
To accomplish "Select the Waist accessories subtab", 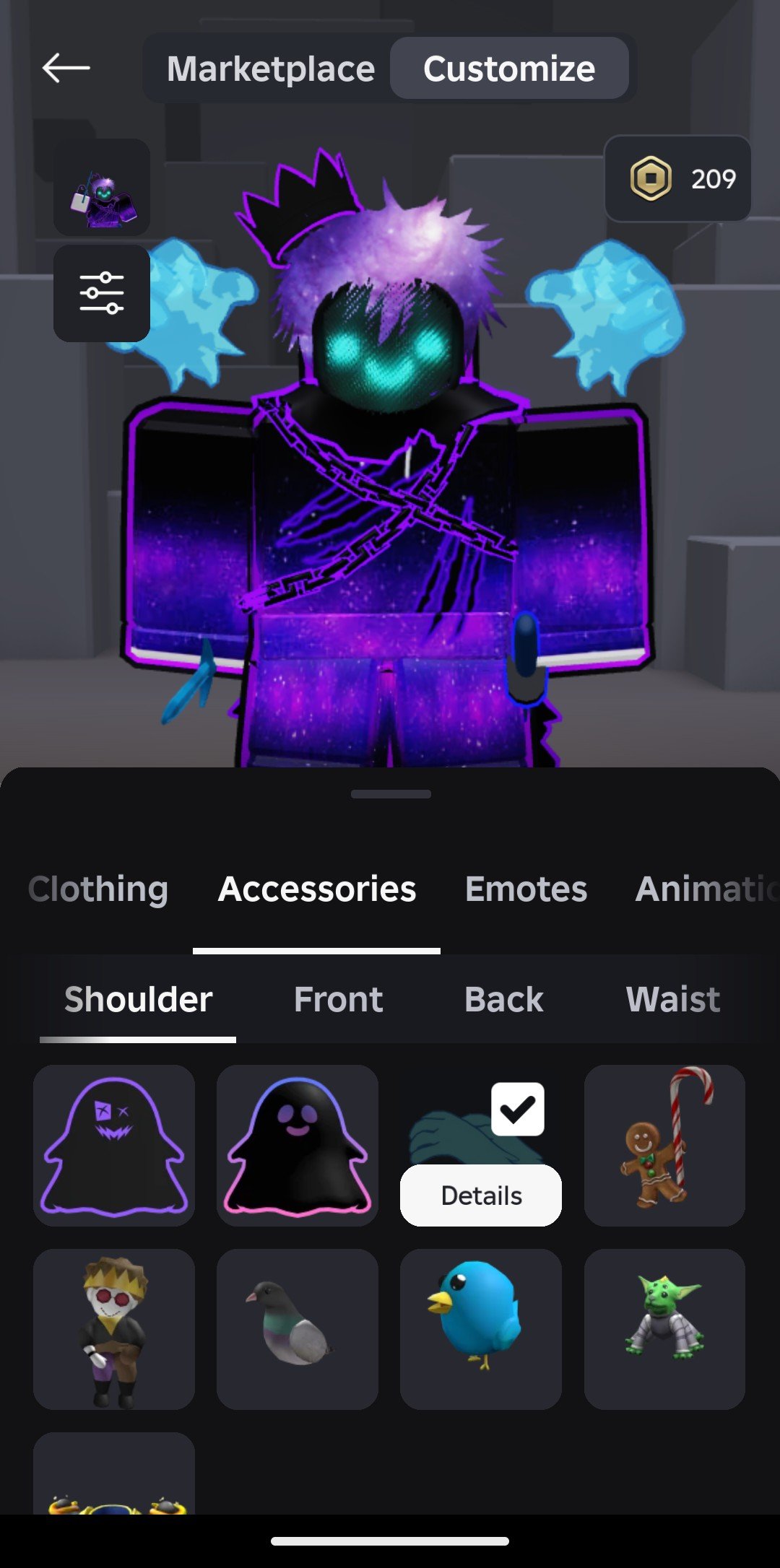I will pos(672,1000).
